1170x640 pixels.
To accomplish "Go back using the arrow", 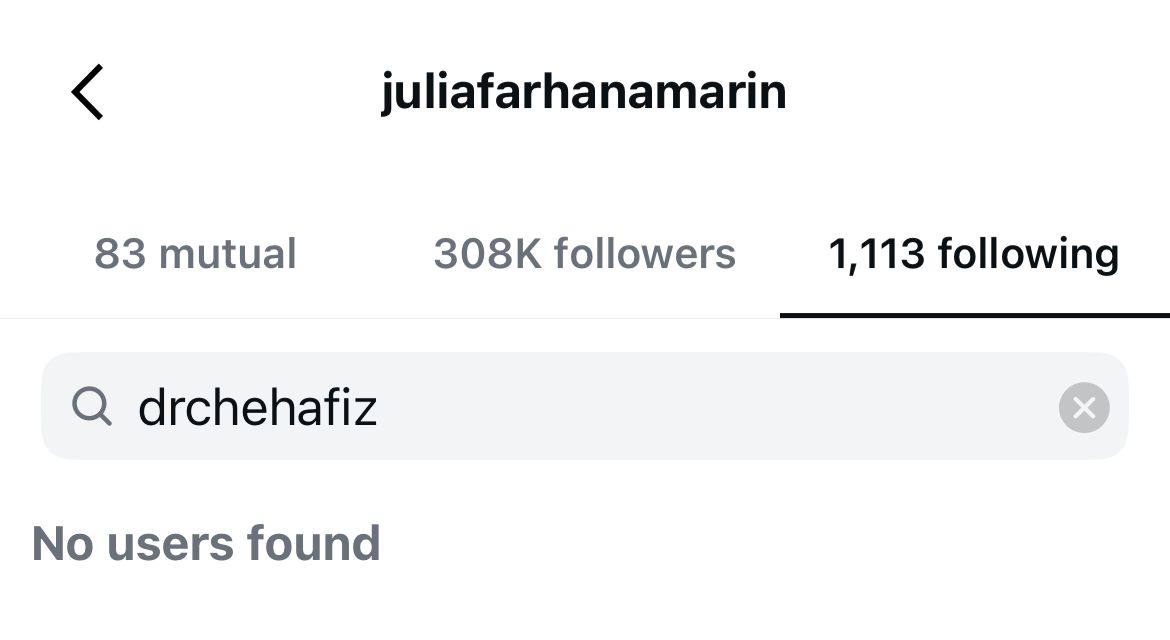I will coord(88,92).
